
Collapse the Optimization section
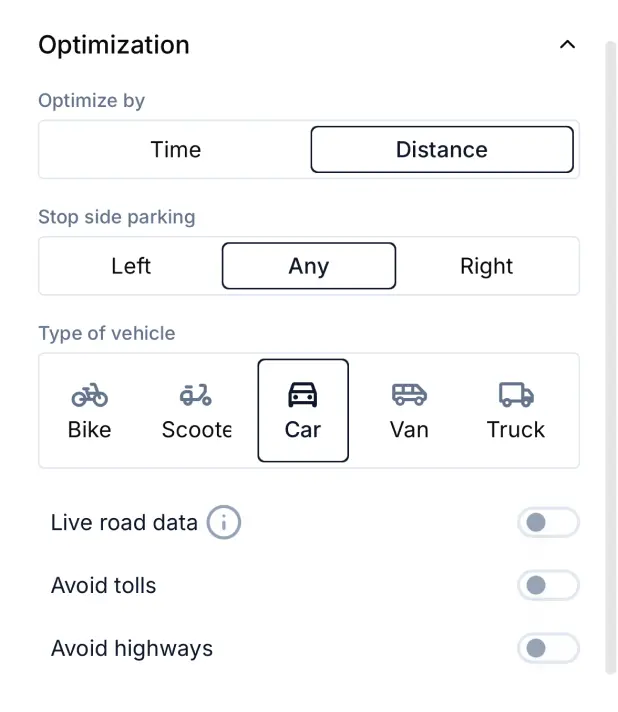pyautogui.click(x=567, y=45)
